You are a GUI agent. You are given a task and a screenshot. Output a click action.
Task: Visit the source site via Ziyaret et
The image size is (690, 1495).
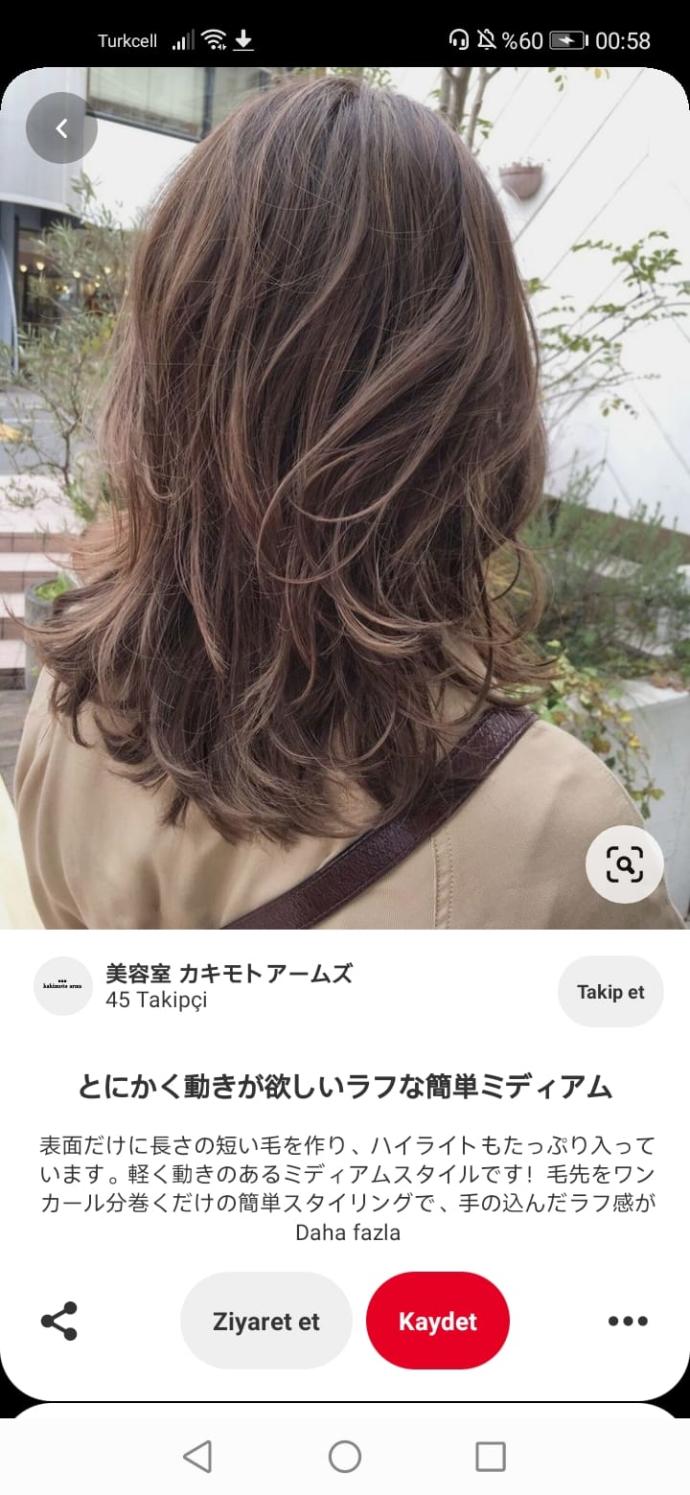click(x=266, y=1321)
